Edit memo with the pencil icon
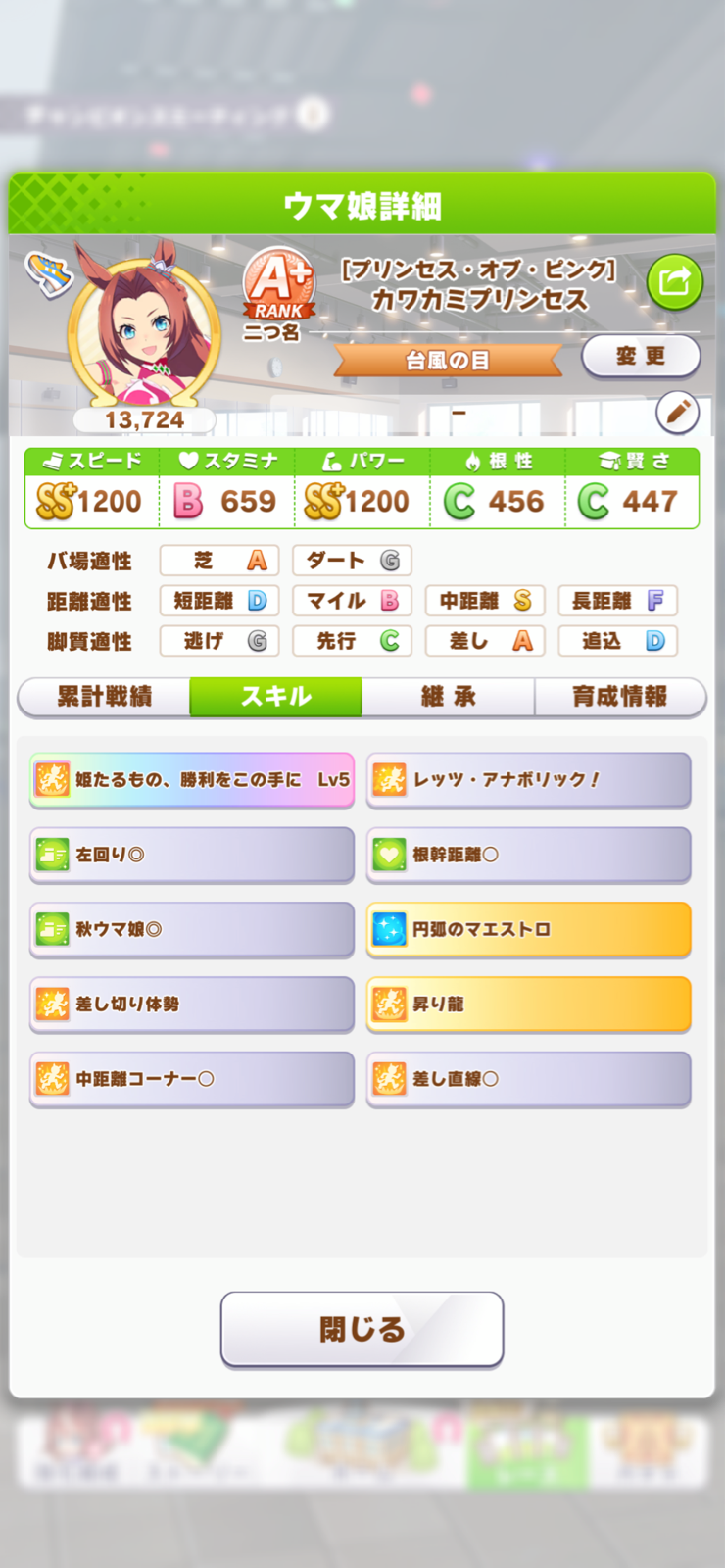The width and height of the screenshot is (725, 1568). coord(677,413)
